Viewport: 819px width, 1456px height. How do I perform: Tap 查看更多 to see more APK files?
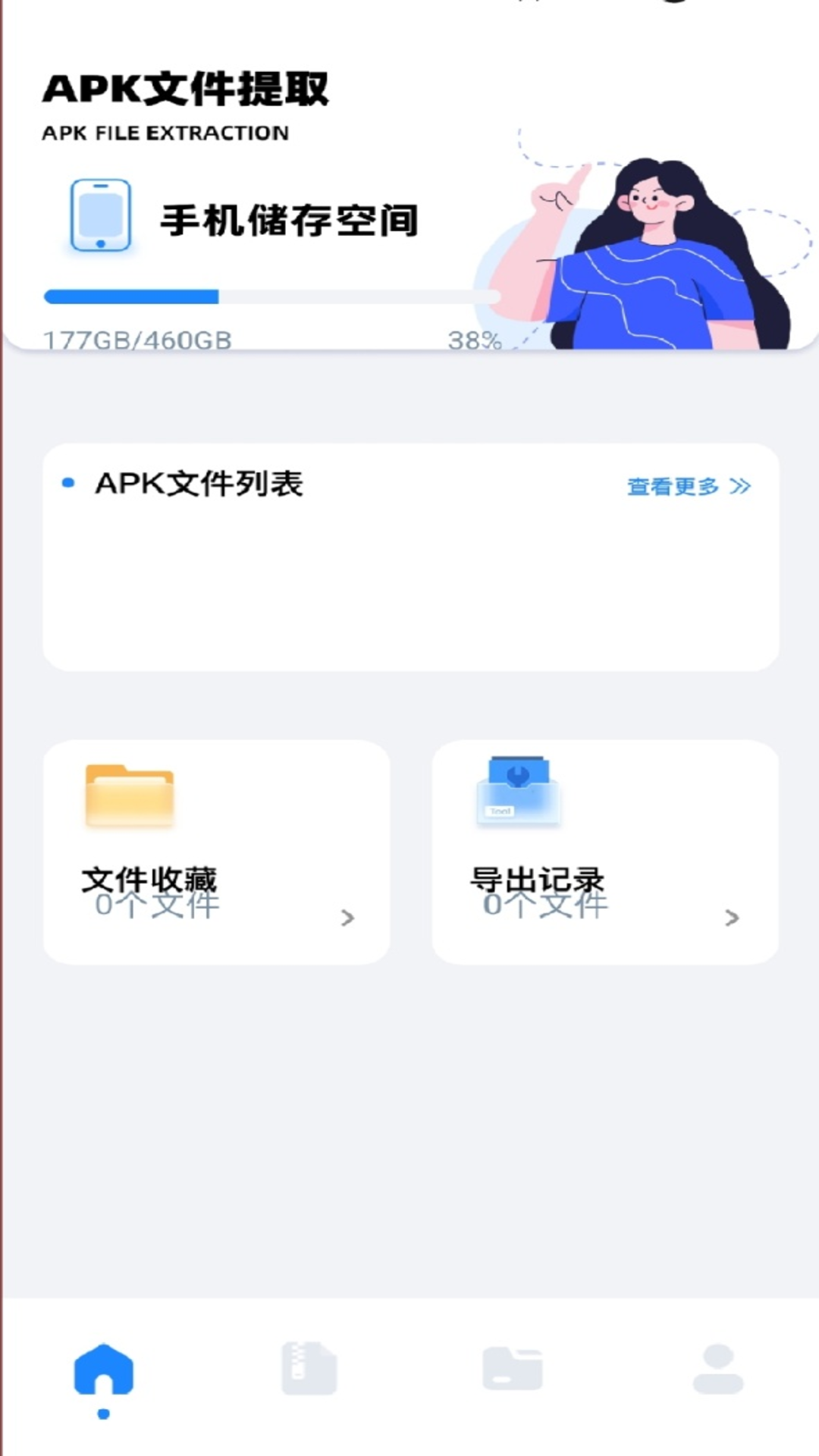click(670, 488)
